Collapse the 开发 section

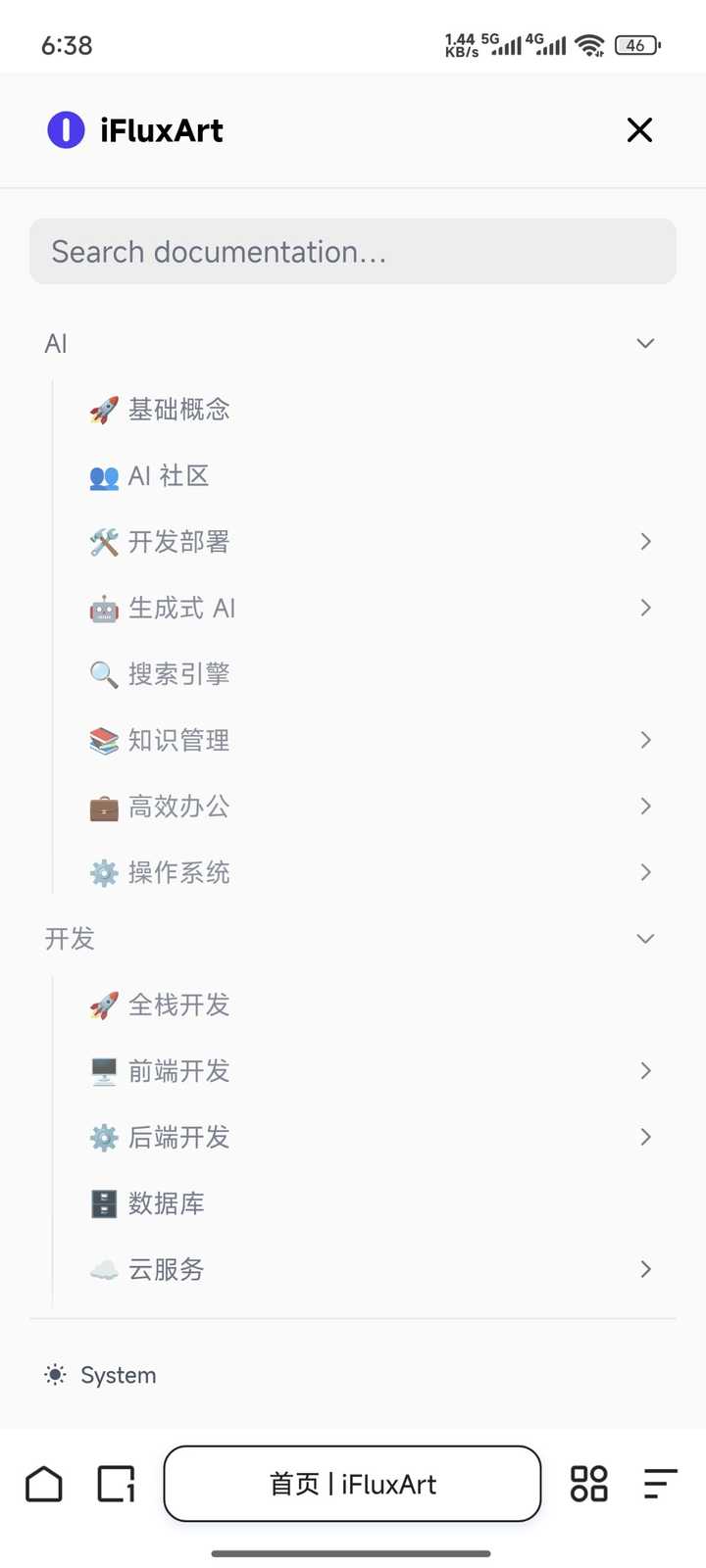(x=644, y=939)
